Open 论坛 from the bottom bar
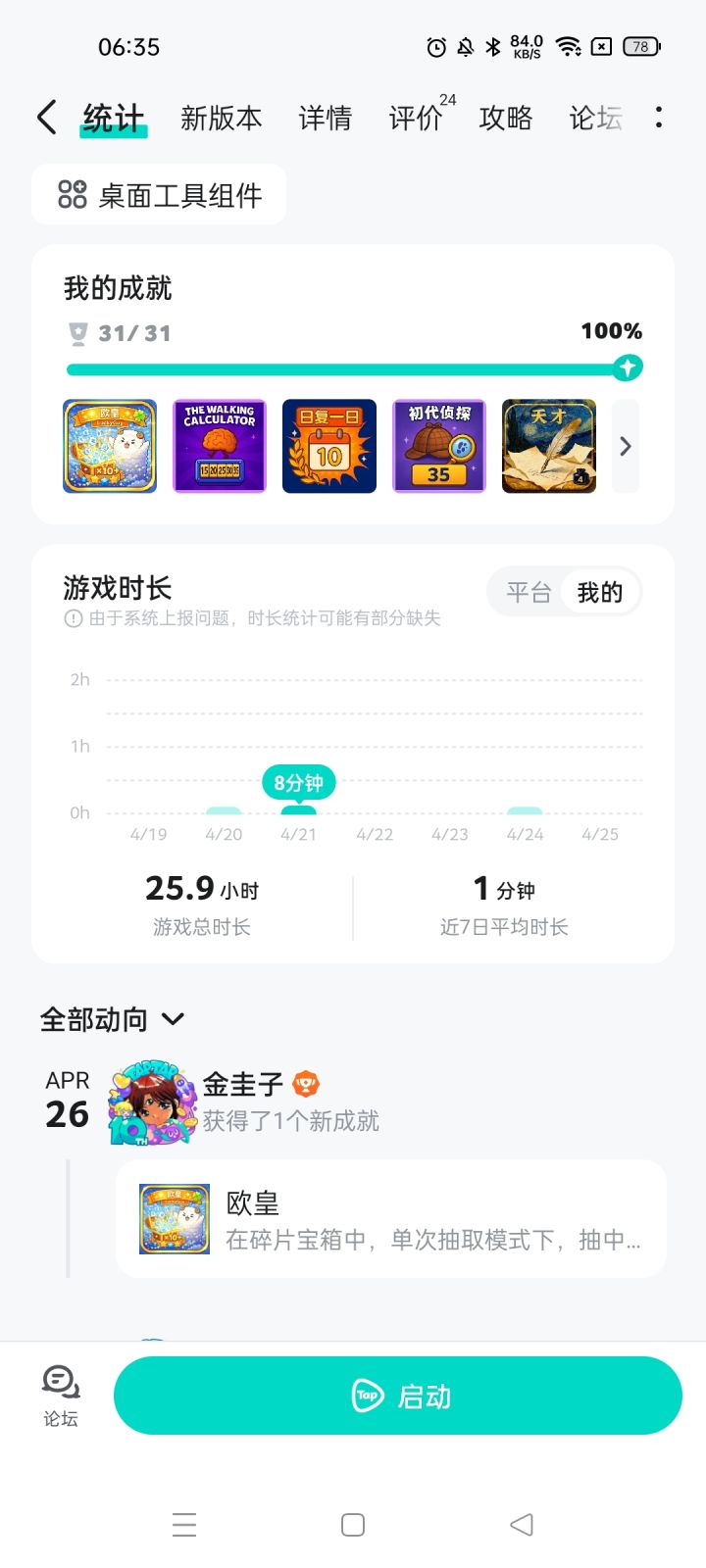The height and width of the screenshot is (1568, 706). click(x=60, y=1396)
